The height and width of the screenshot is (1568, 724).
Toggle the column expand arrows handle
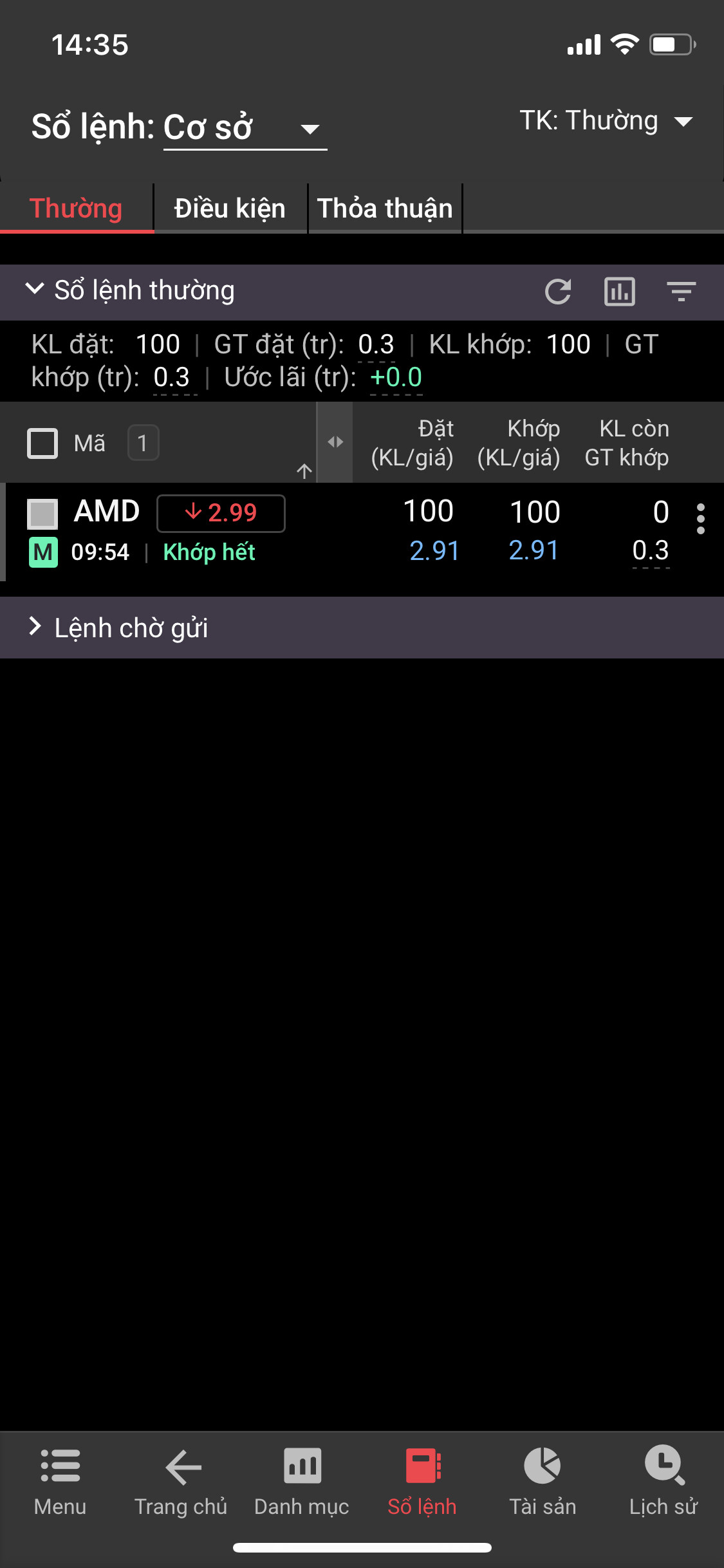tap(335, 442)
